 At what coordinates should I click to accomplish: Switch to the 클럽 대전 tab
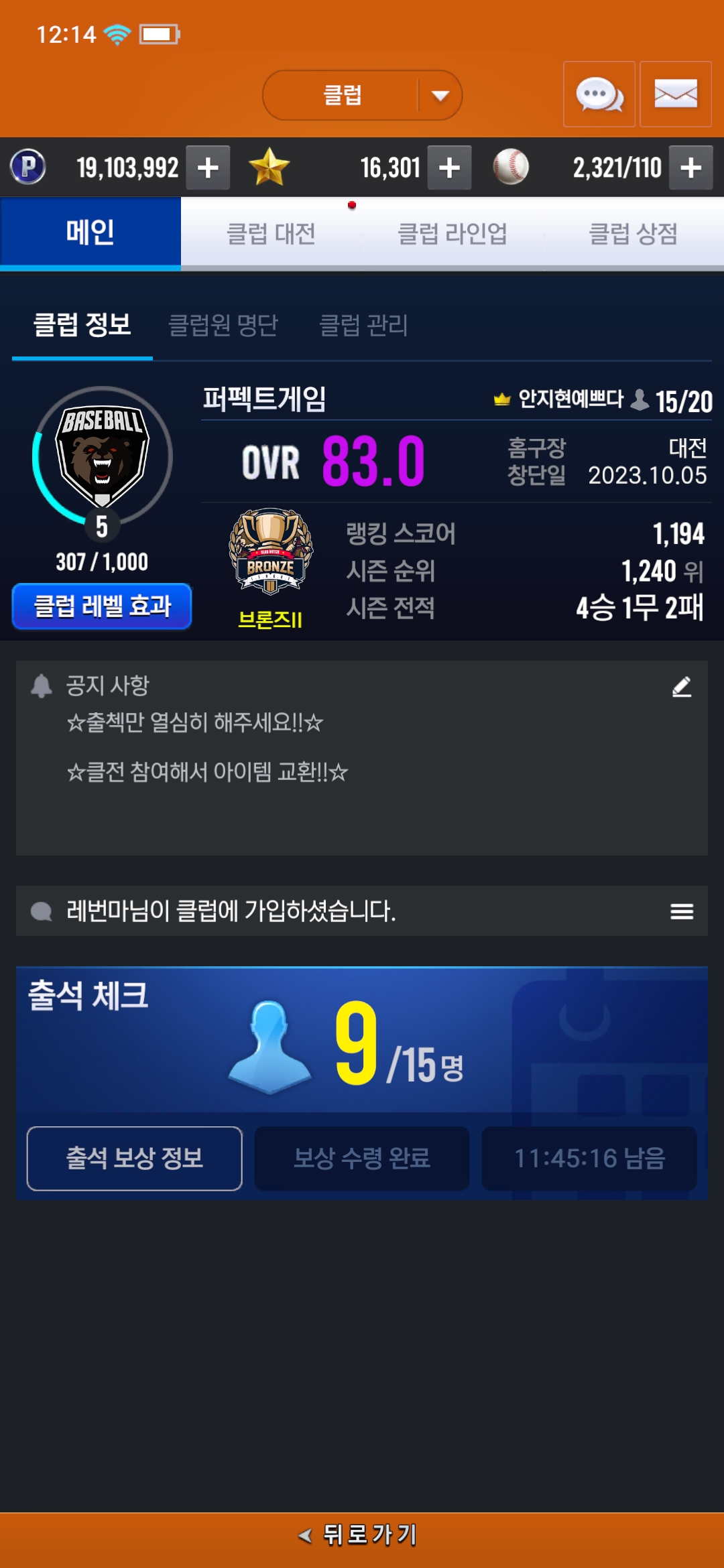coord(271,234)
